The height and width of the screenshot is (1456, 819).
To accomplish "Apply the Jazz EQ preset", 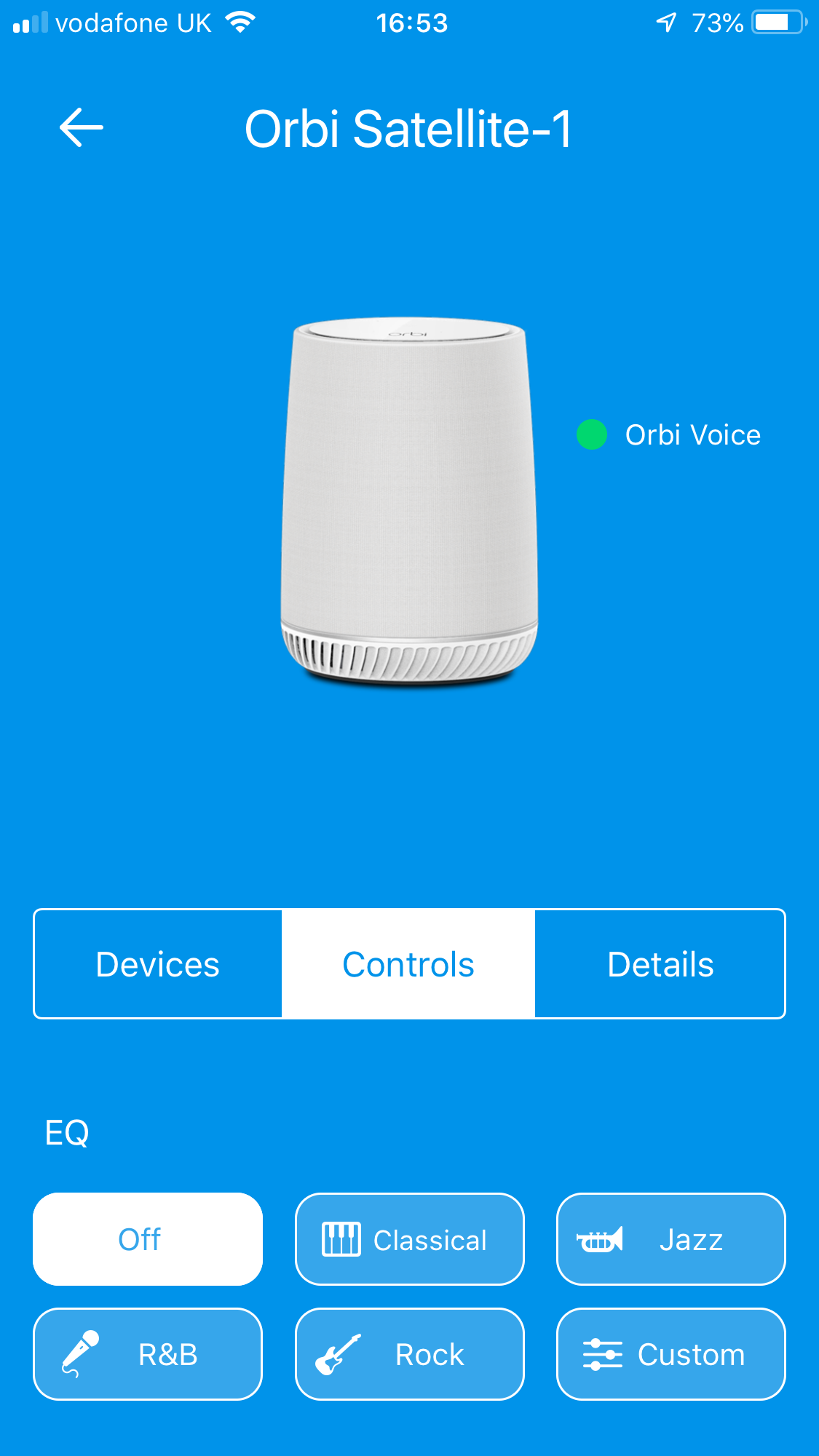I will click(x=670, y=1239).
